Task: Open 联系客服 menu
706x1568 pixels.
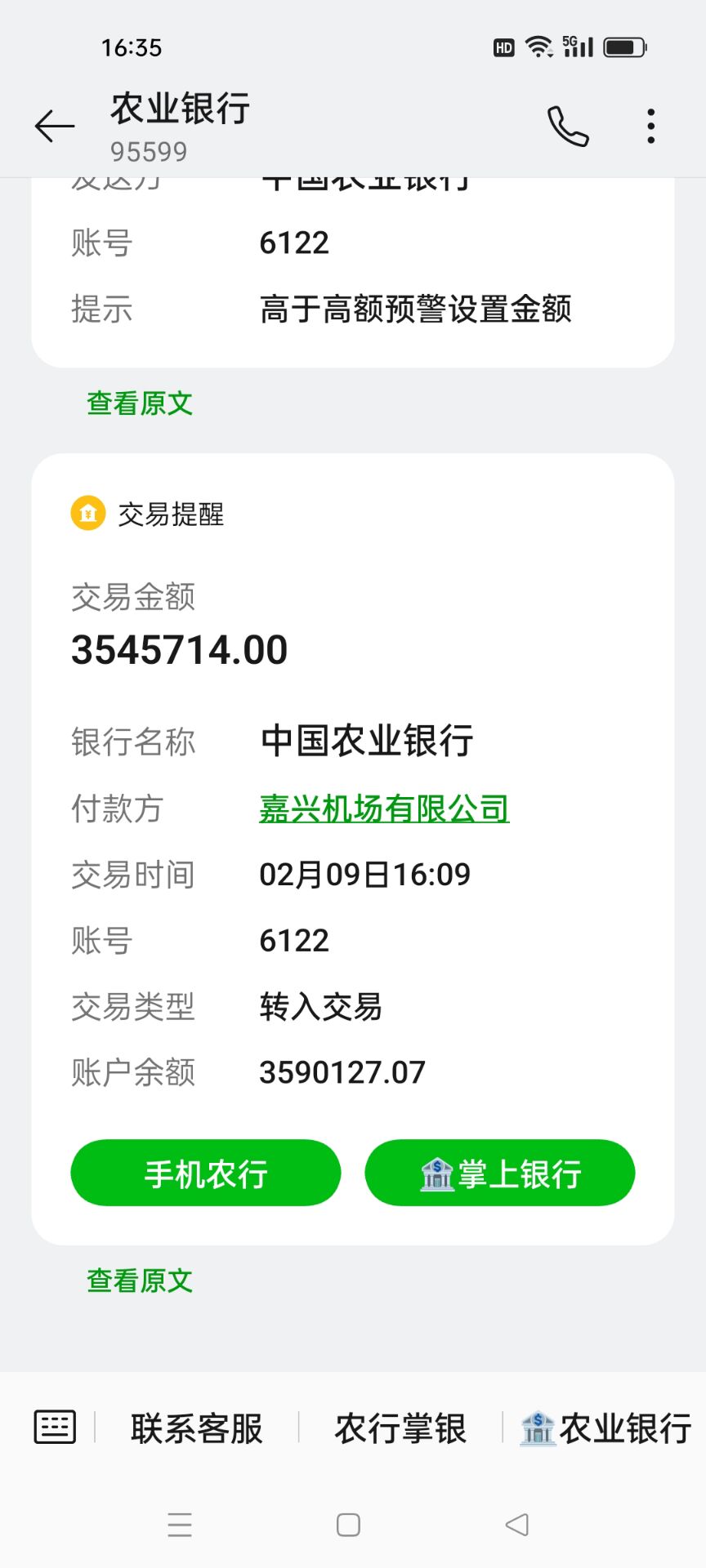Action: [x=197, y=1428]
